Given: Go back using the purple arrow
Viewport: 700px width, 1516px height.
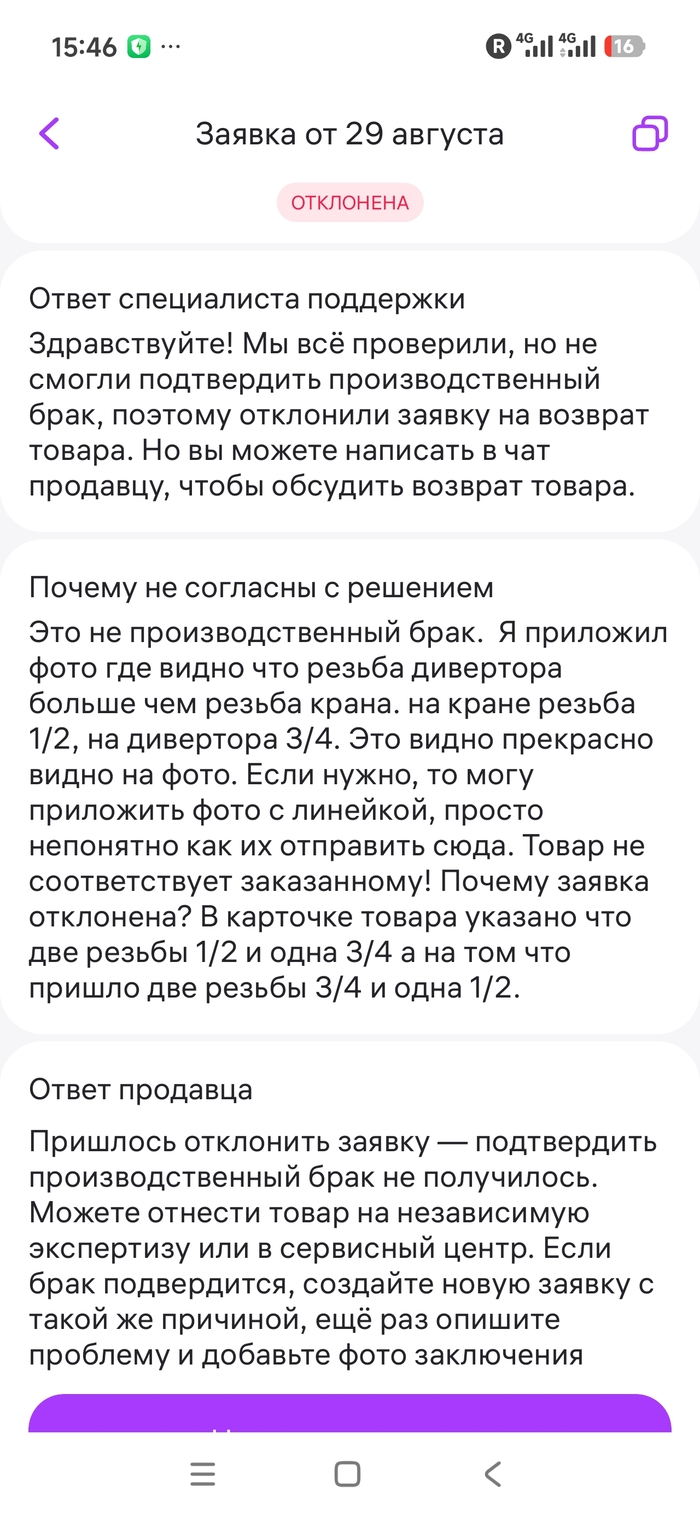Looking at the screenshot, I should tap(49, 134).
